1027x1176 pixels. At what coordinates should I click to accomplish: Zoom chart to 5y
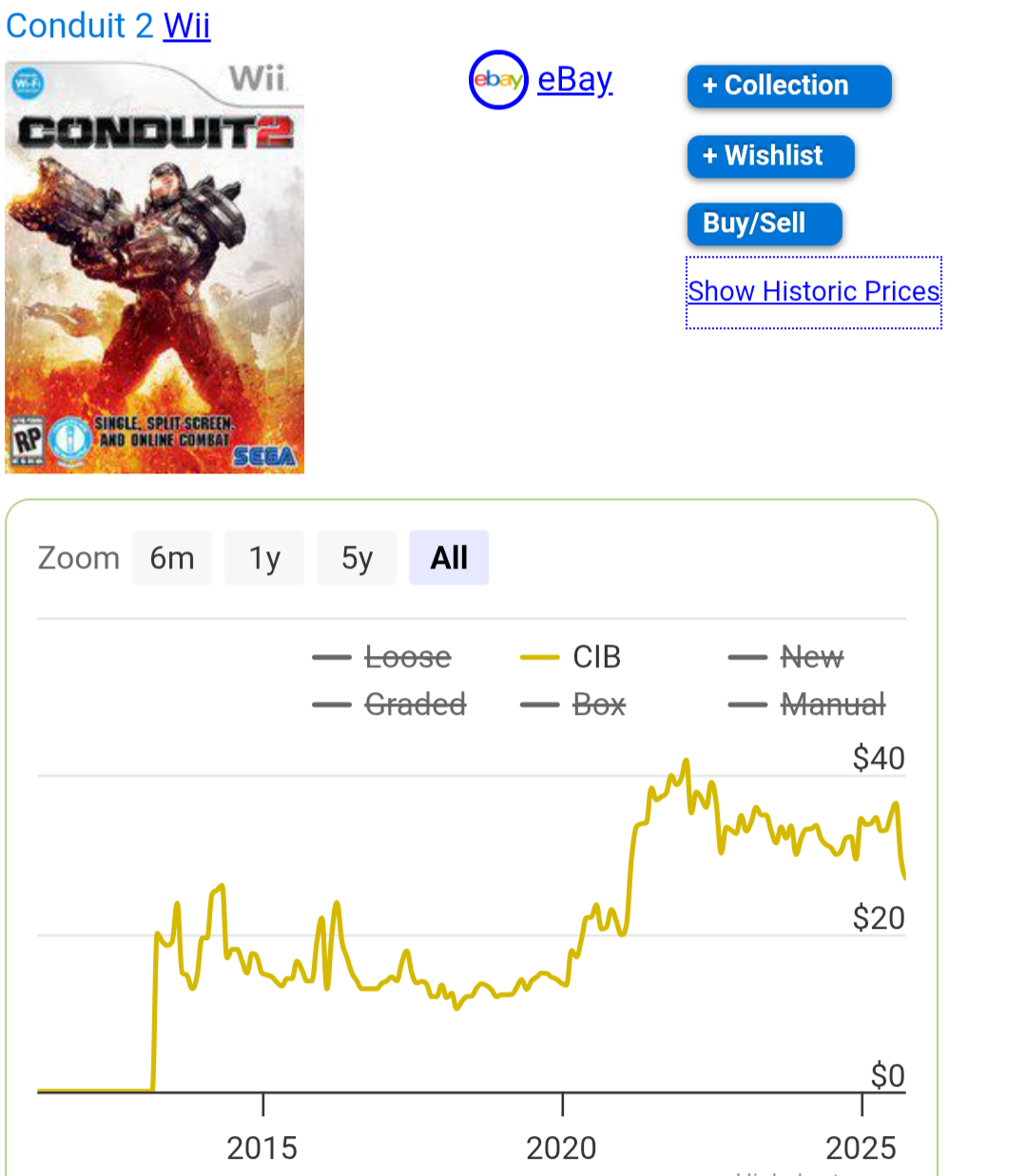(x=357, y=558)
